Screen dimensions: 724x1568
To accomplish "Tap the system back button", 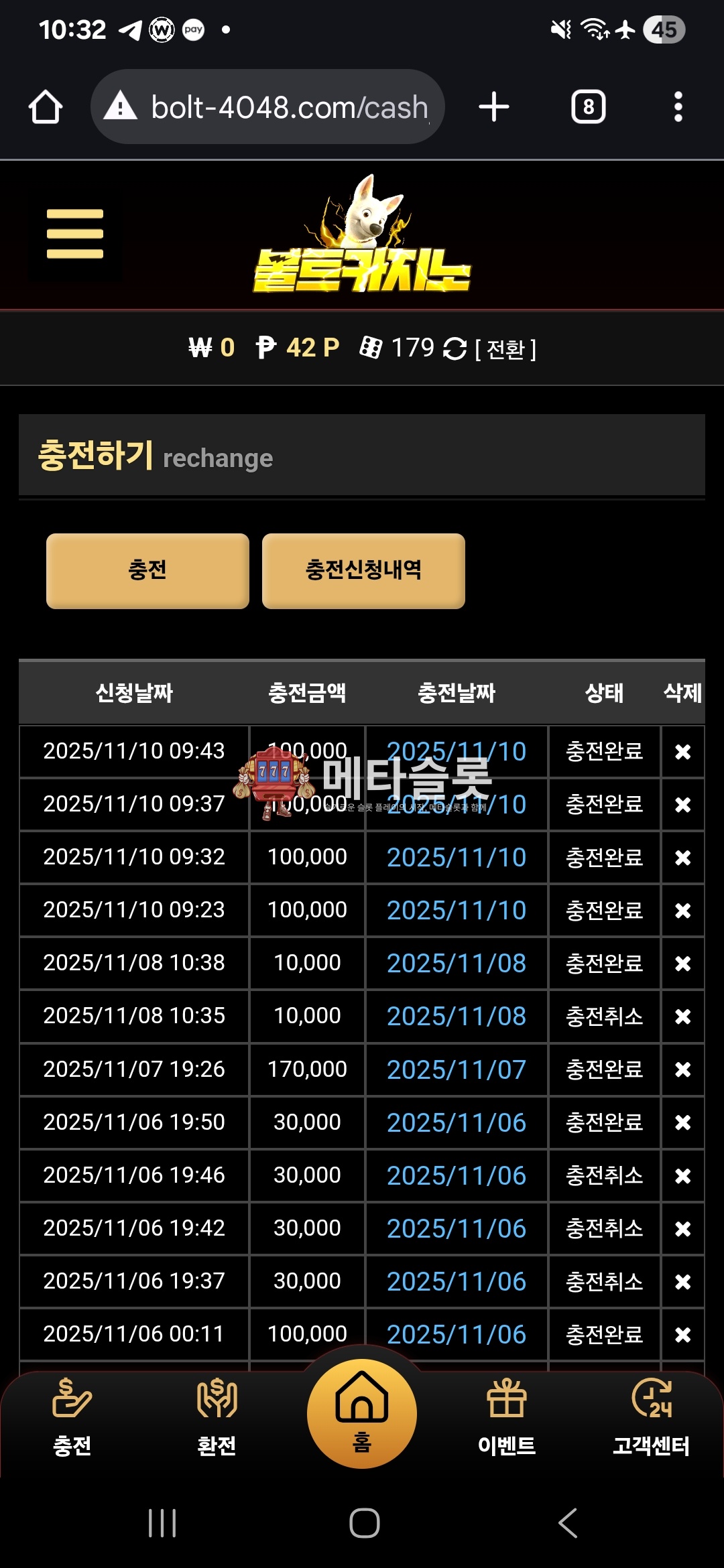I will pos(568,1523).
